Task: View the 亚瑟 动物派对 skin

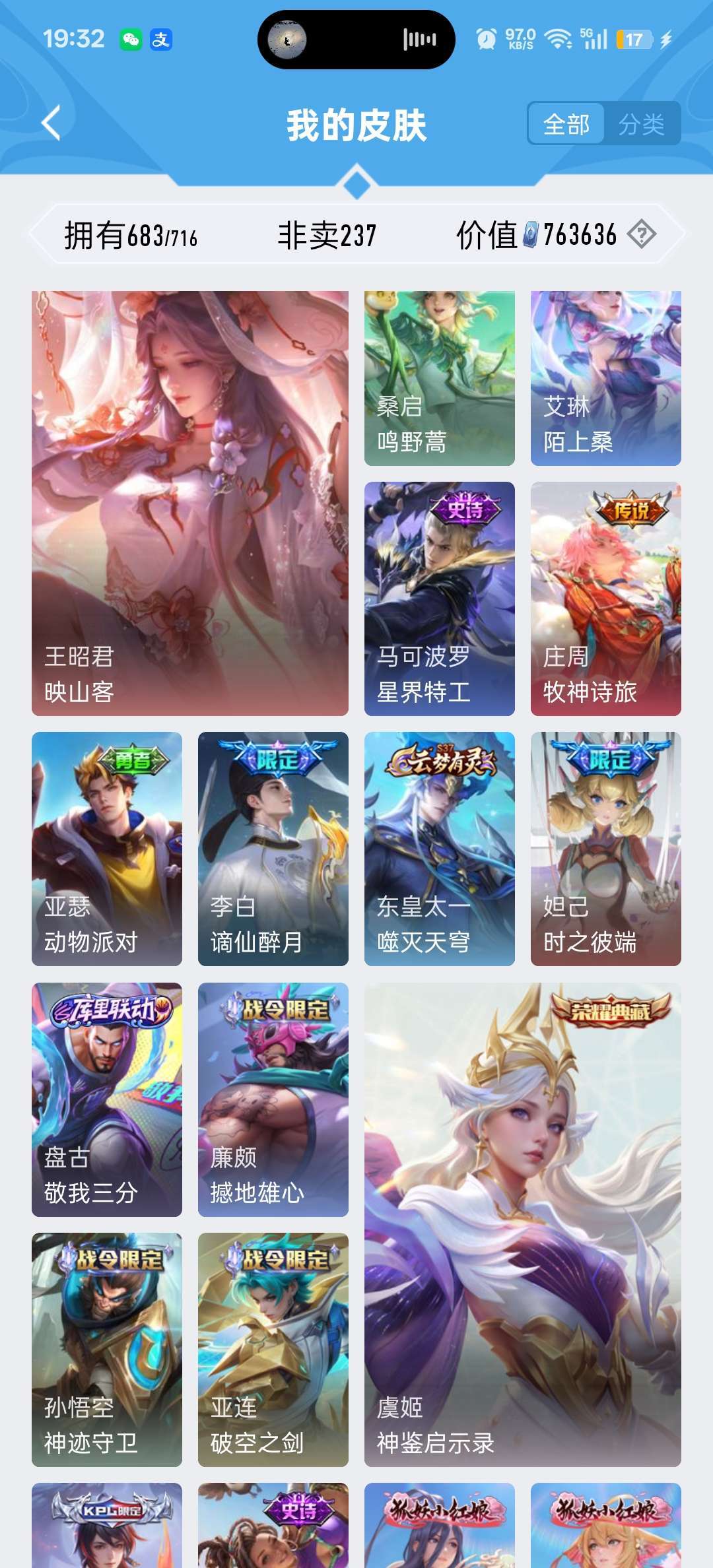Action: (x=107, y=849)
